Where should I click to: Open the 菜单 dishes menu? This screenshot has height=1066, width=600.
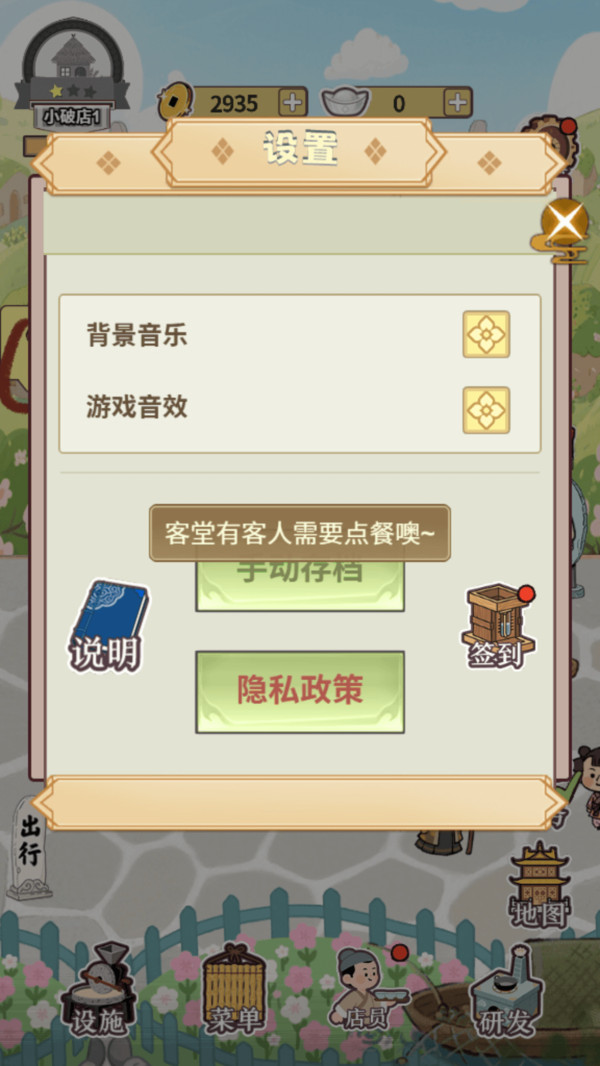point(235,992)
